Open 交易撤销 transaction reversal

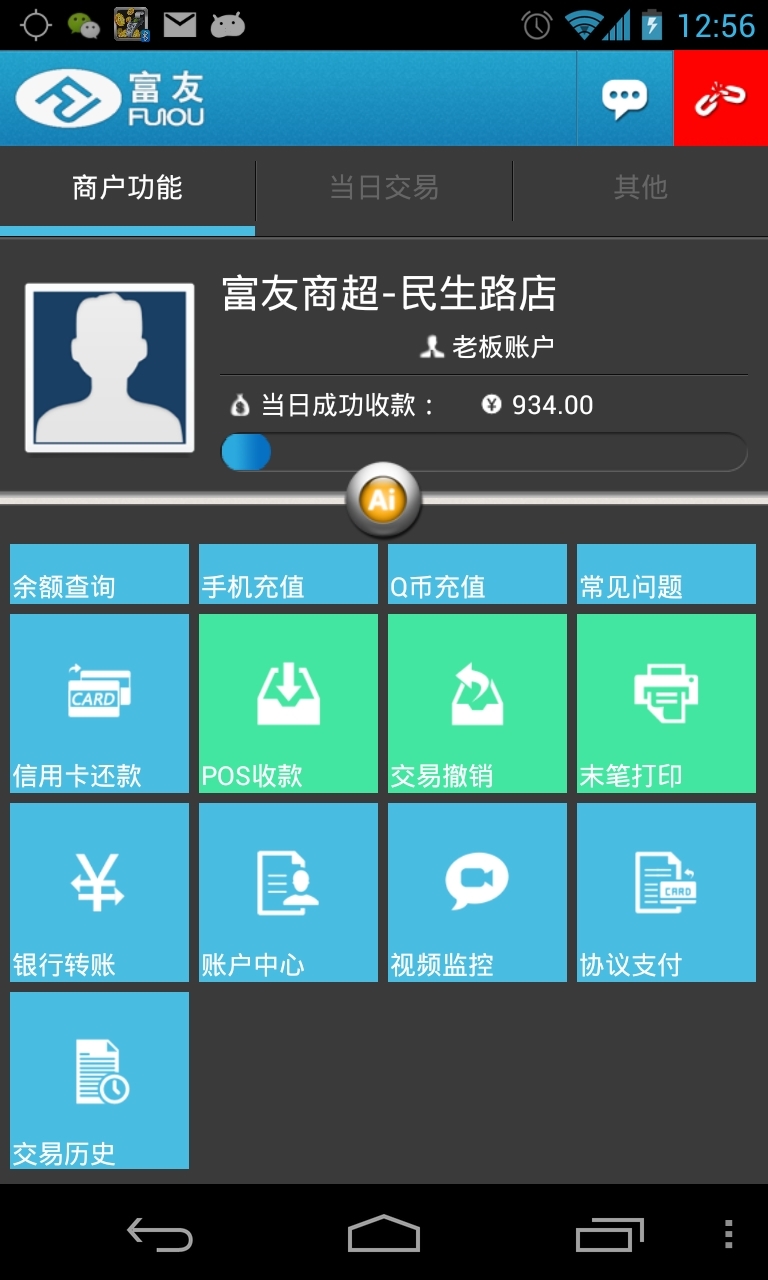[x=477, y=703]
